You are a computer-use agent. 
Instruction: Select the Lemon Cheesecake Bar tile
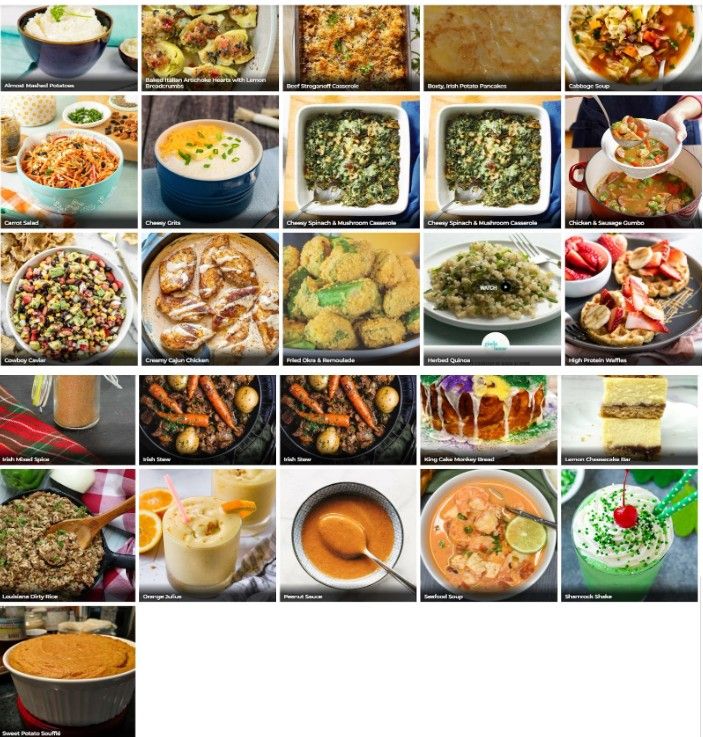(x=630, y=418)
